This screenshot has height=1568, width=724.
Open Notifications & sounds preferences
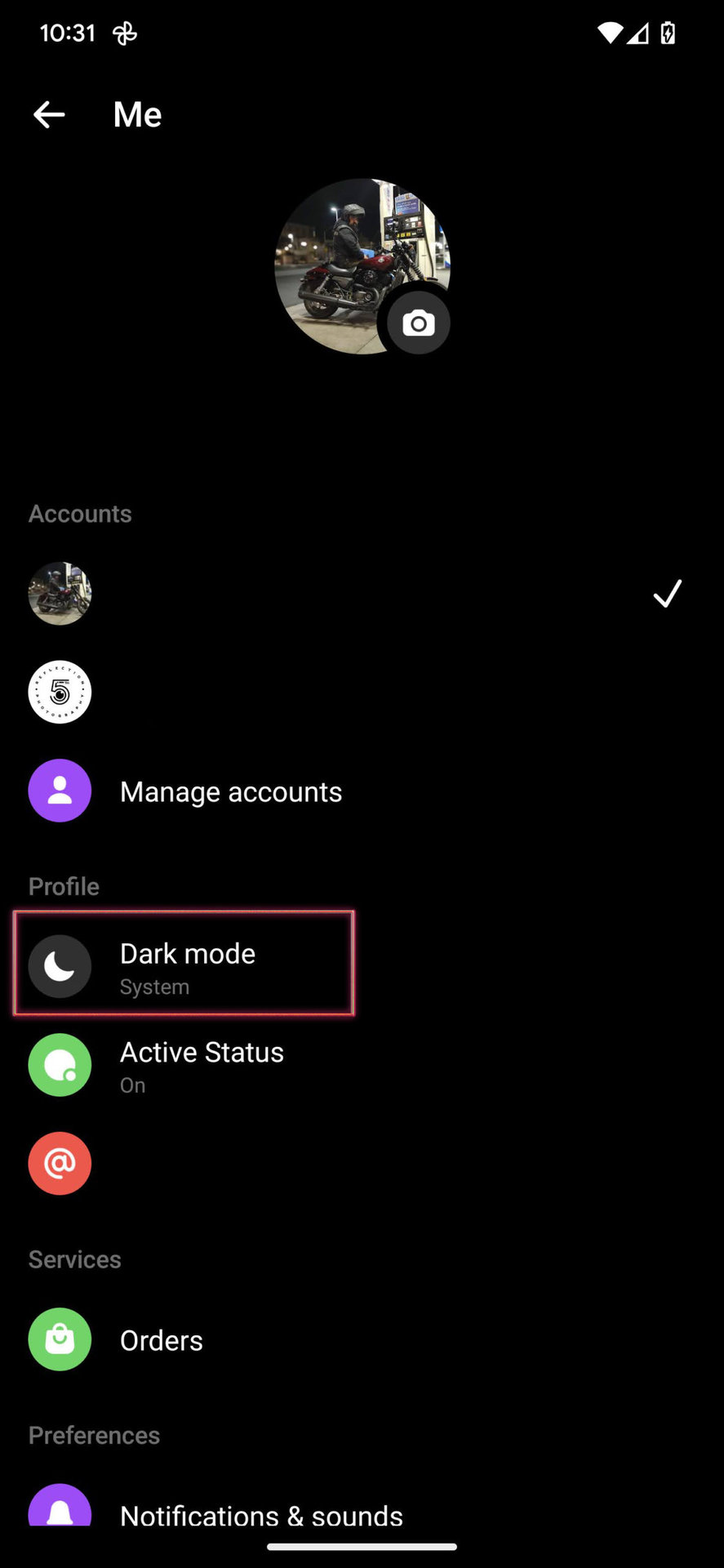[260, 1515]
